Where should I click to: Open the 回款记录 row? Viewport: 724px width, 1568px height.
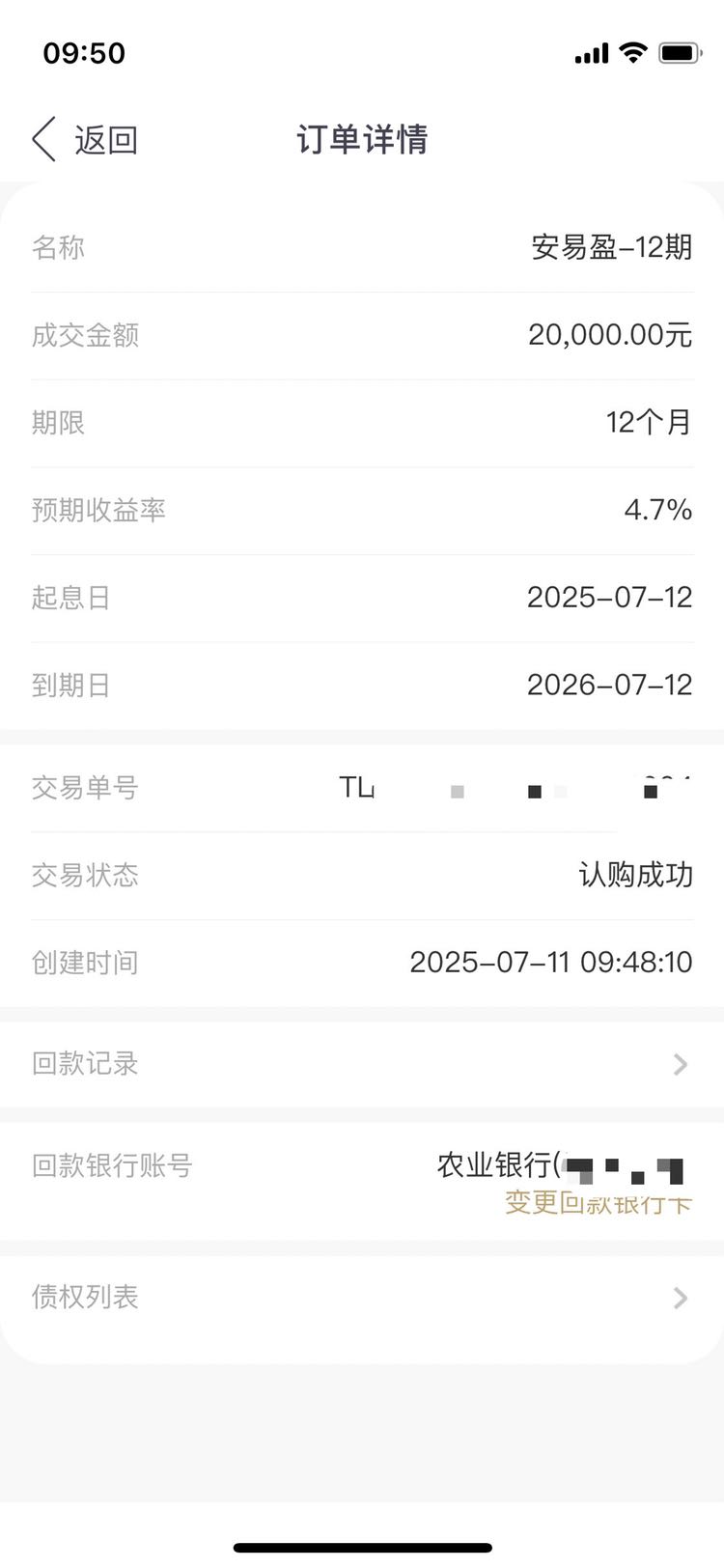coord(362,1064)
